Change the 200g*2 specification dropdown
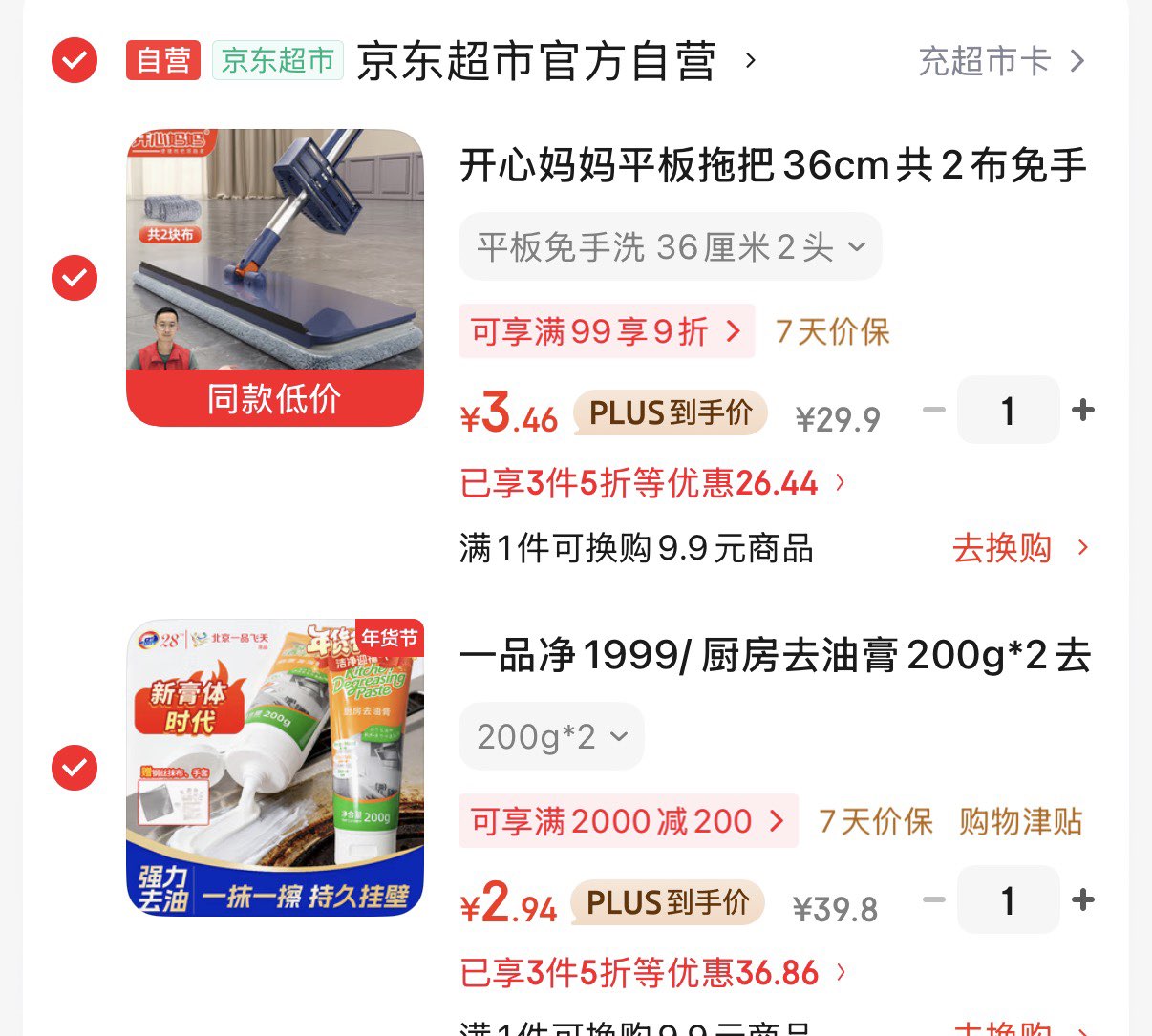Screen dimensions: 1152x1036 (x=551, y=736)
